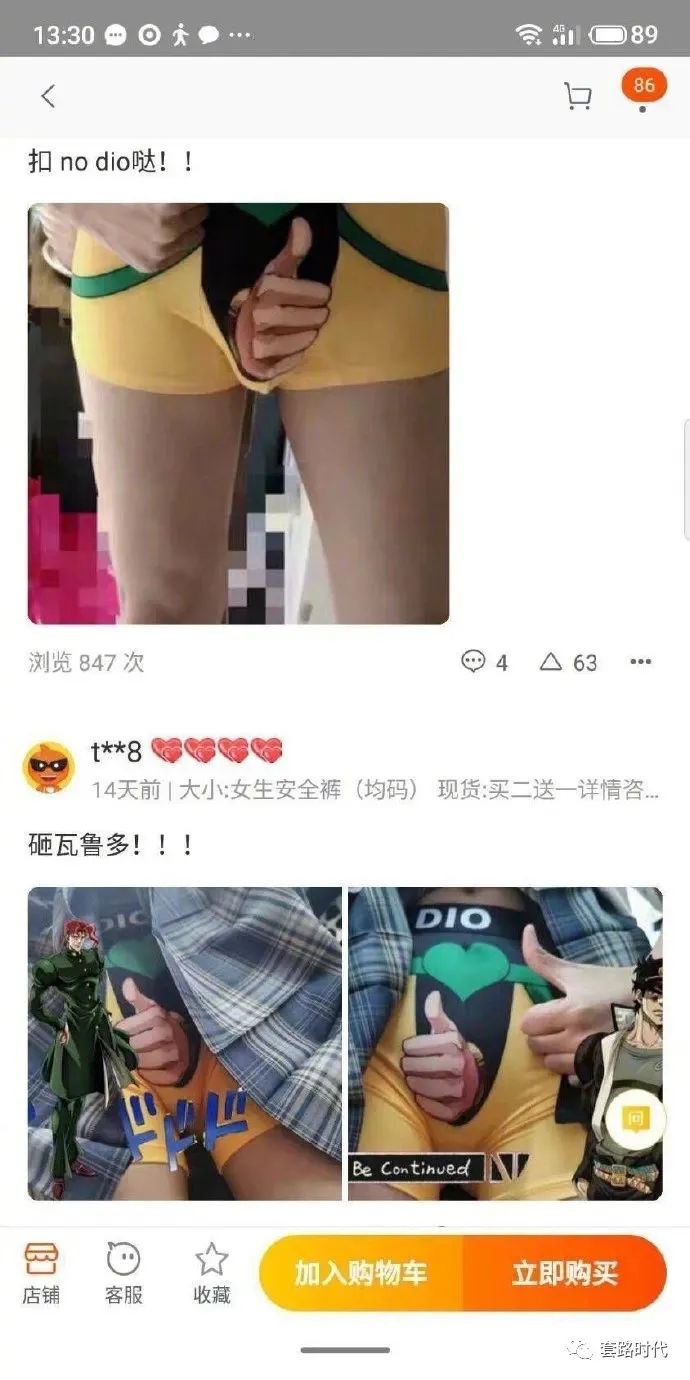Viewport: 690px width, 1380px height.
Task: Visit the 店铺 store page
Action: (41, 1272)
